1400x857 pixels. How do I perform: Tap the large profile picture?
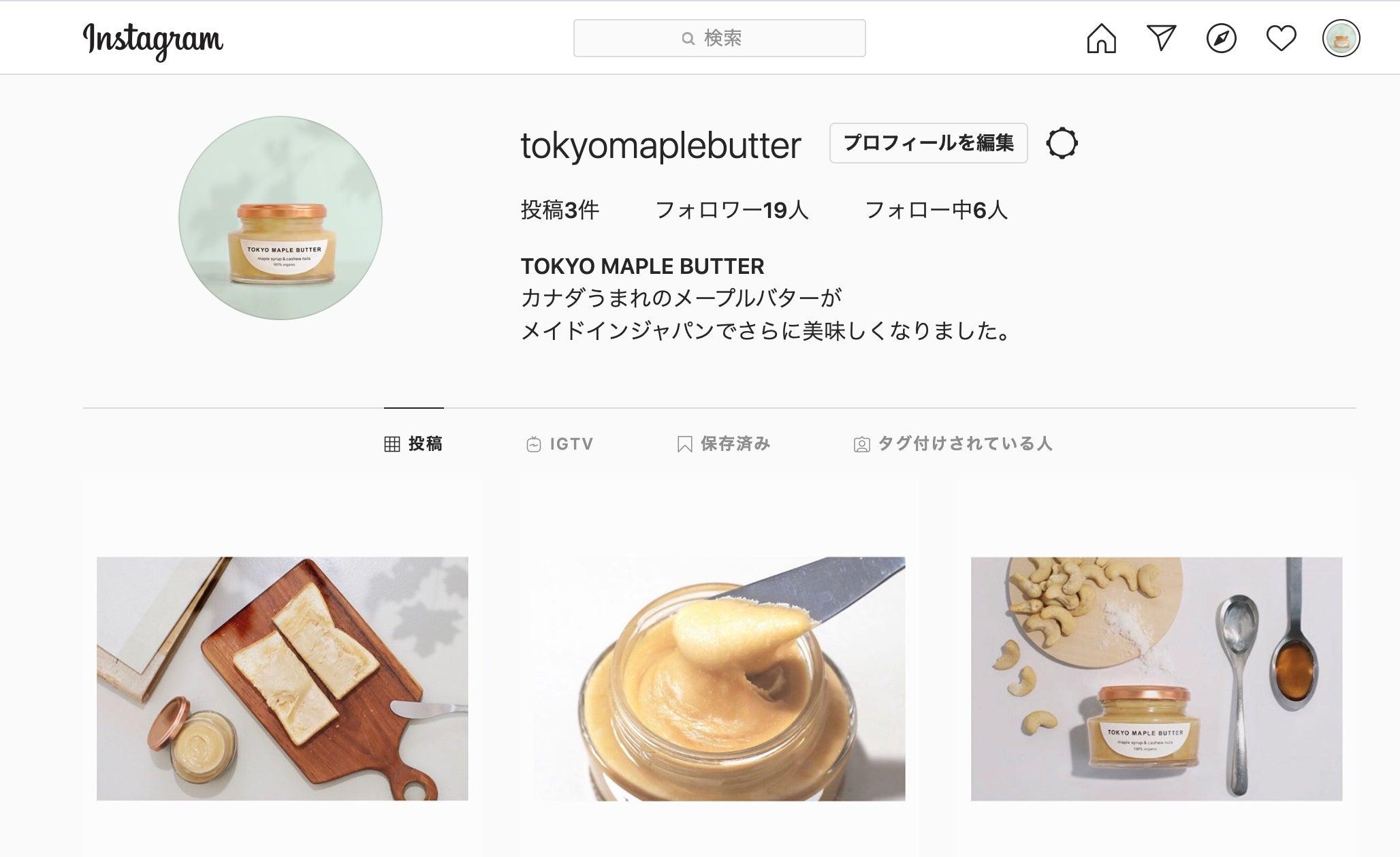[x=281, y=218]
